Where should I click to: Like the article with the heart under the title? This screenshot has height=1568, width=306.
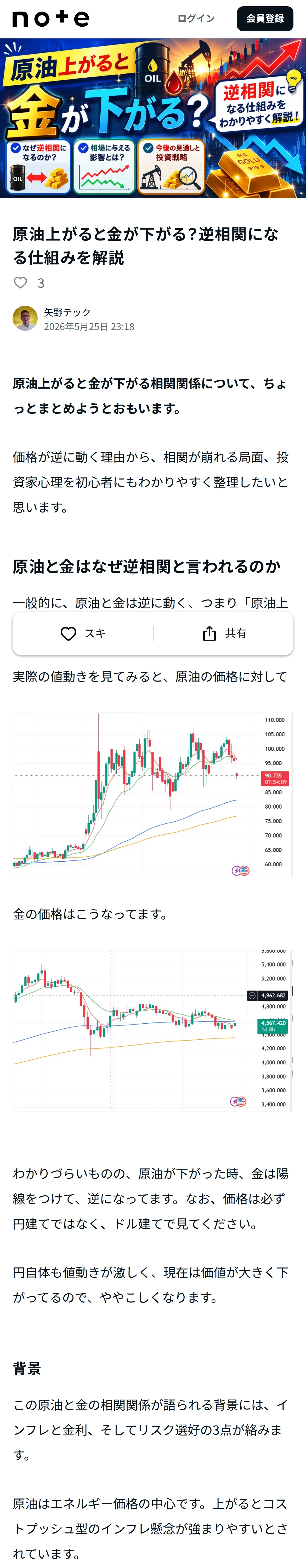pyautogui.click(x=21, y=283)
